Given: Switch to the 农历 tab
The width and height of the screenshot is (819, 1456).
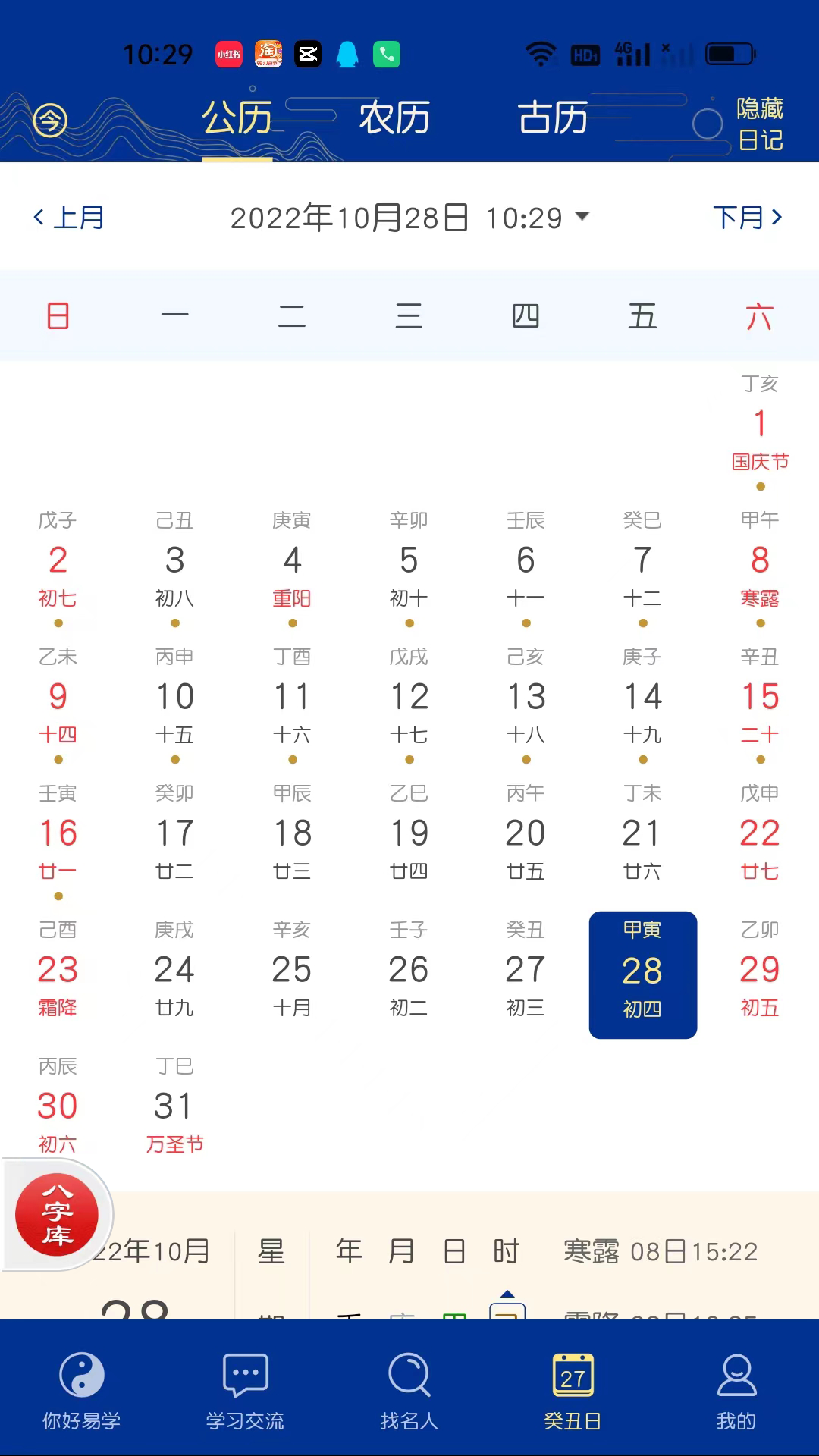Looking at the screenshot, I should (394, 119).
